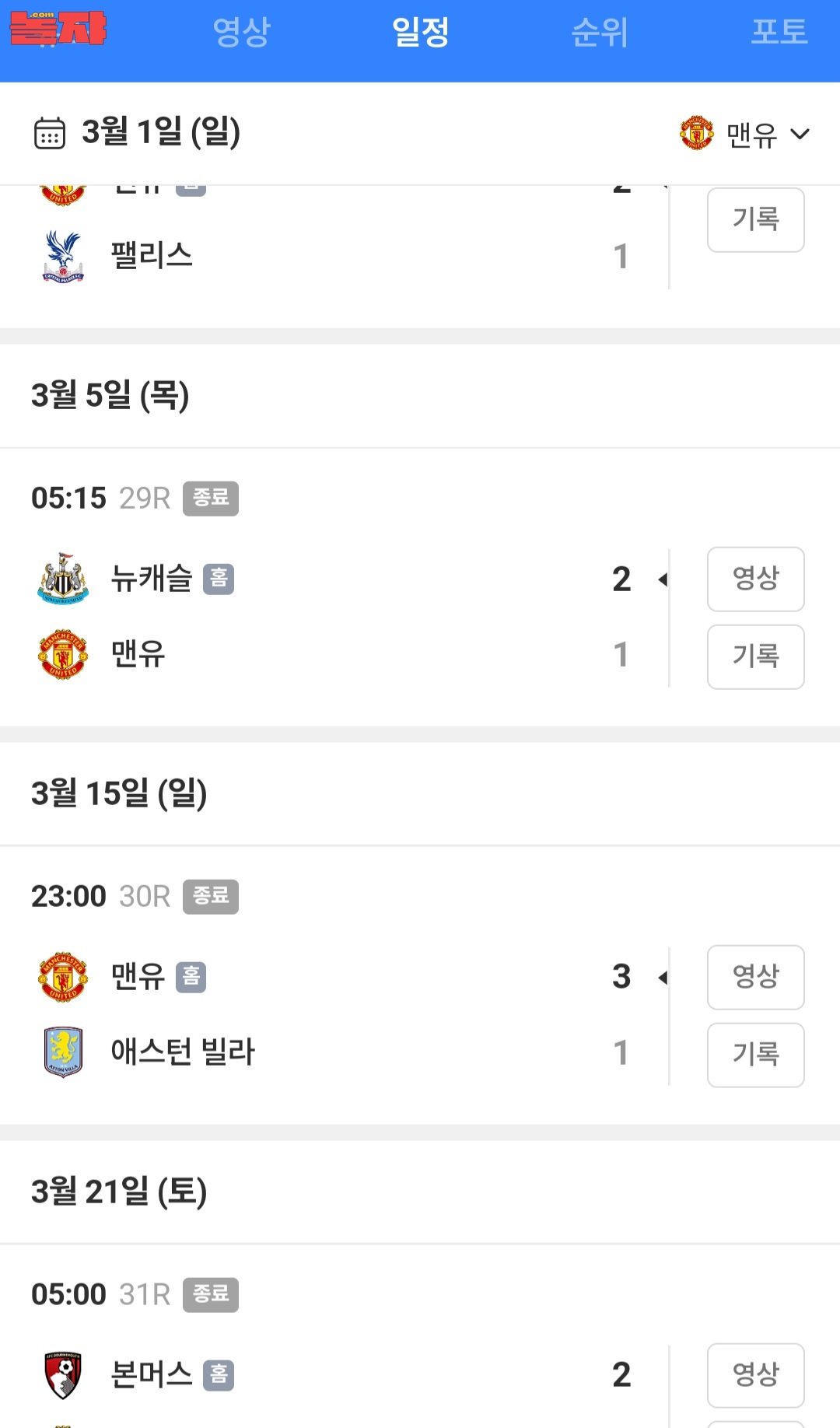View 기록 for 뉴캐슬 vs 맨유 match
The height and width of the screenshot is (1428, 840).
tap(755, 656)
